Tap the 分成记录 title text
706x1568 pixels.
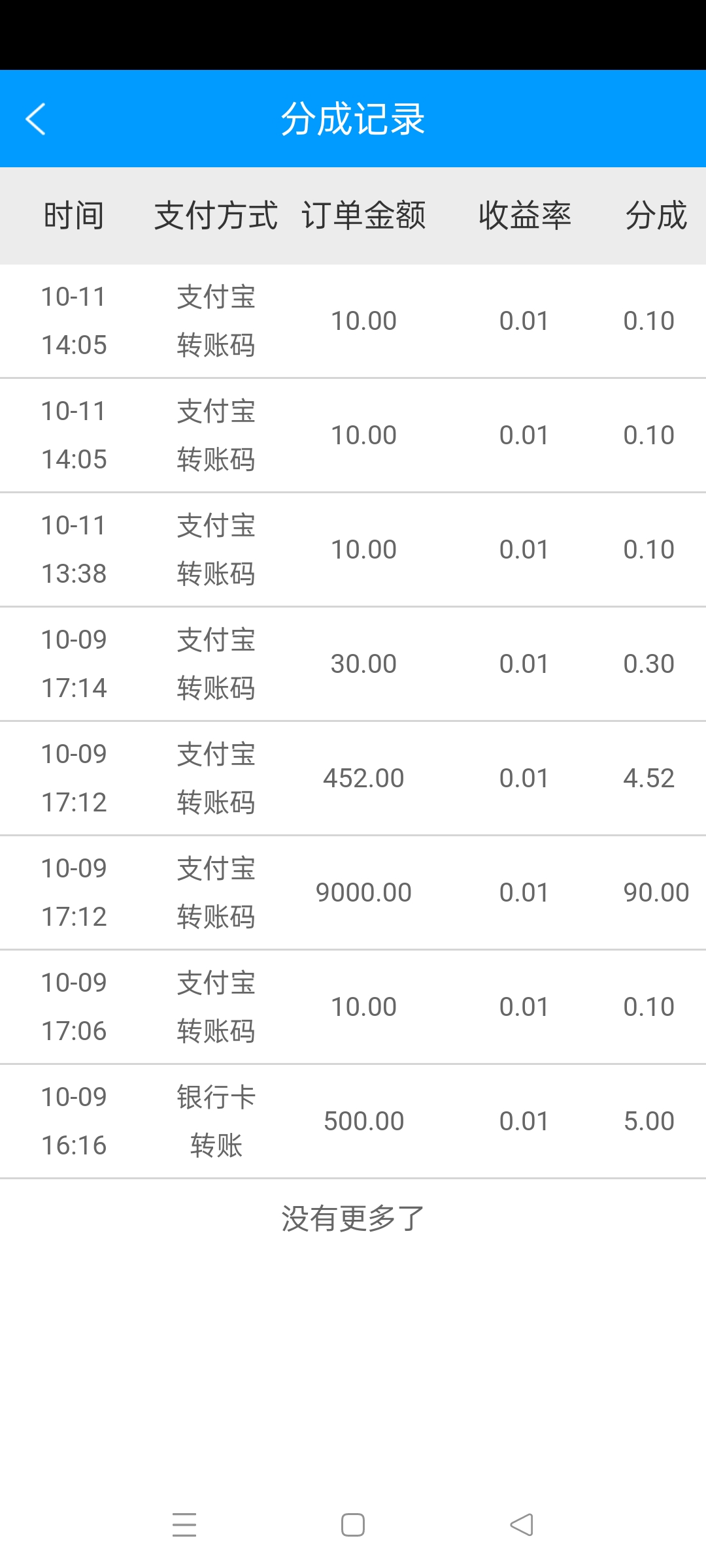(353, 119)
